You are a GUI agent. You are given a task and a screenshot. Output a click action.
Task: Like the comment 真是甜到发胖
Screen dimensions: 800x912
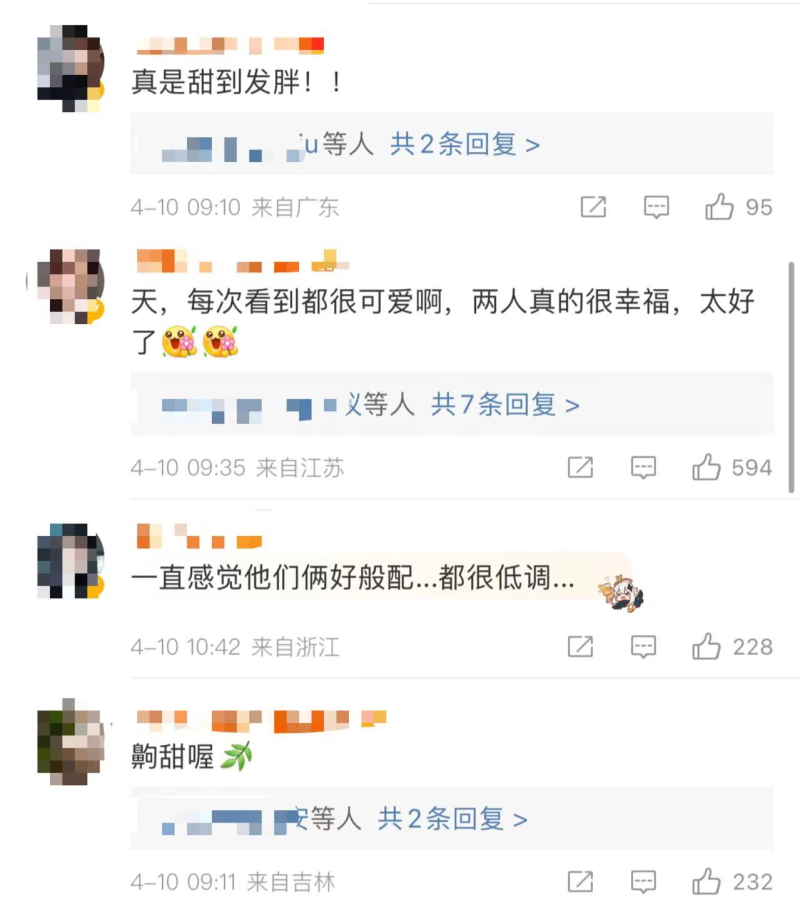point(720,207)
